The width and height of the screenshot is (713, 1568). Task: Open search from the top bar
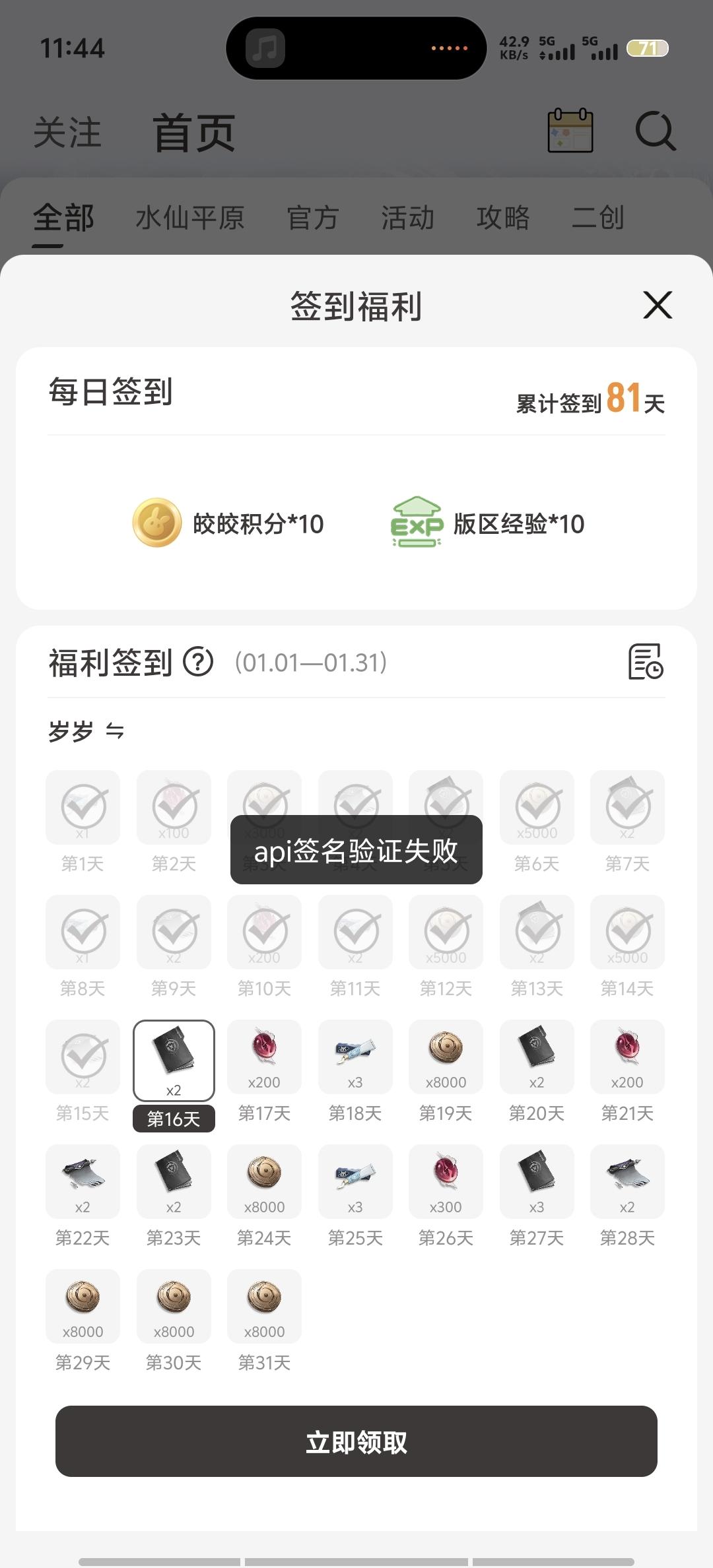[x=655, y=131]
